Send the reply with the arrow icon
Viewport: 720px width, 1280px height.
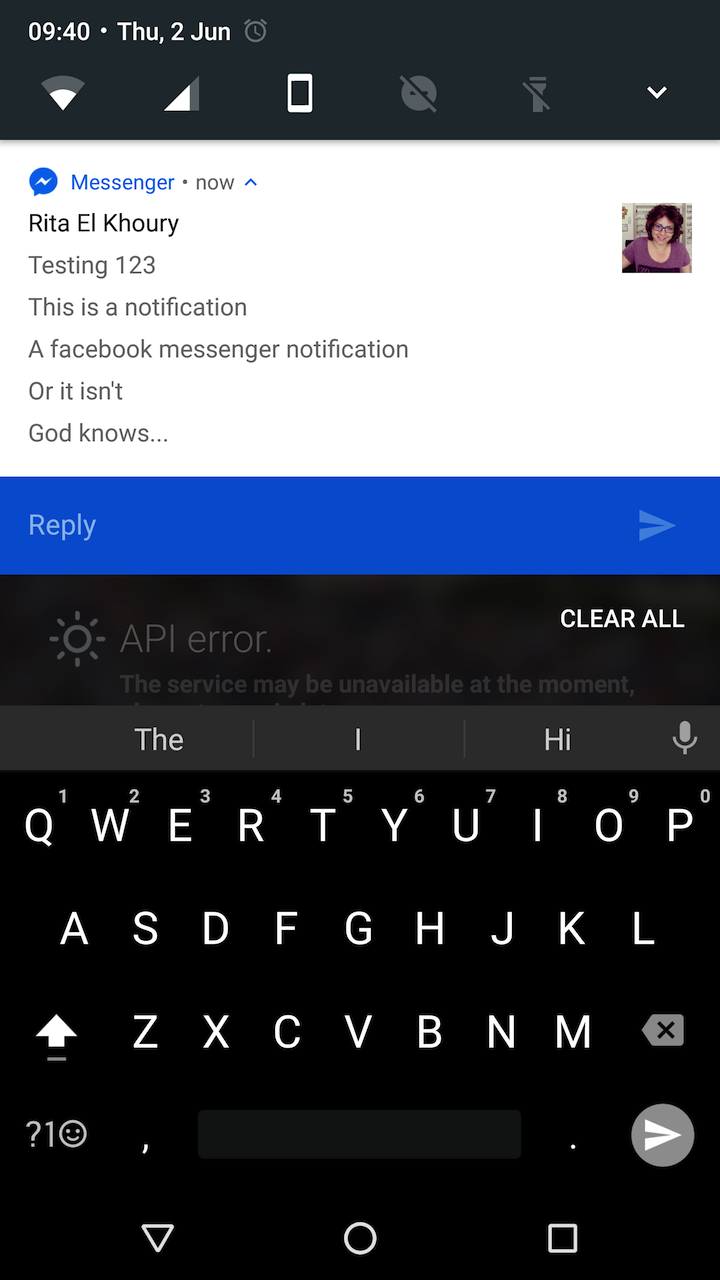(x=657, y=525)
